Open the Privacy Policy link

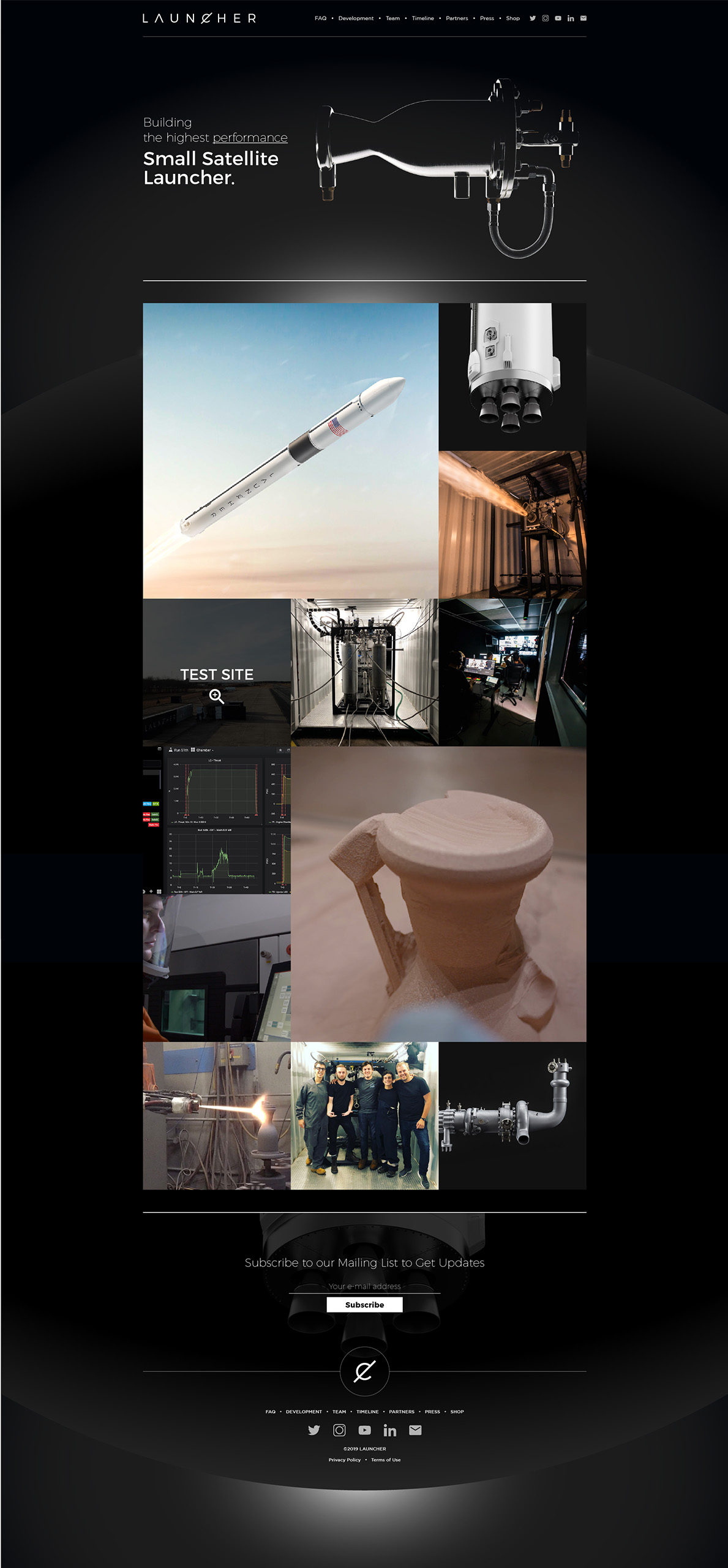344,1460
